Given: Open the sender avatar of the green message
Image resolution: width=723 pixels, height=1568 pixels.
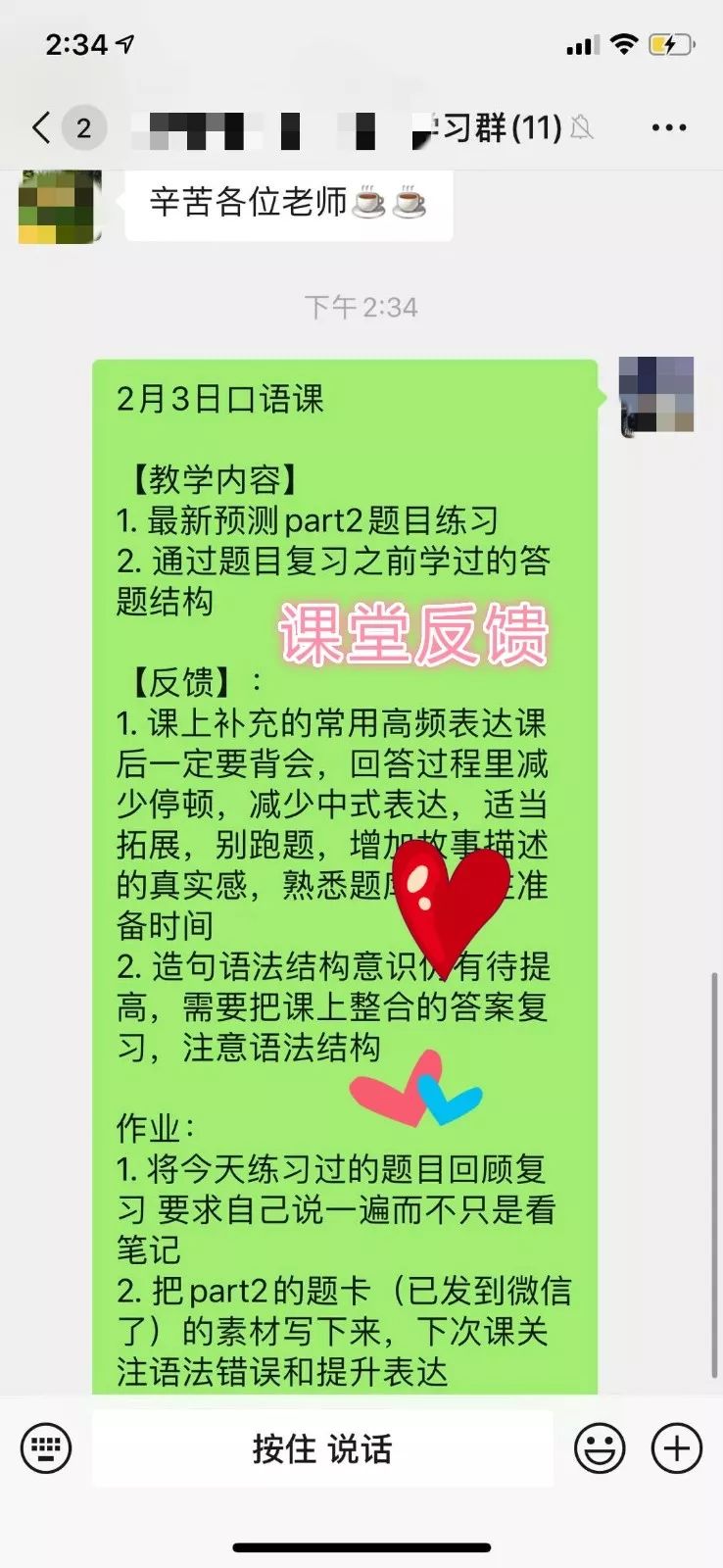Looking at the screenshot, I should [x=656, y=396].
